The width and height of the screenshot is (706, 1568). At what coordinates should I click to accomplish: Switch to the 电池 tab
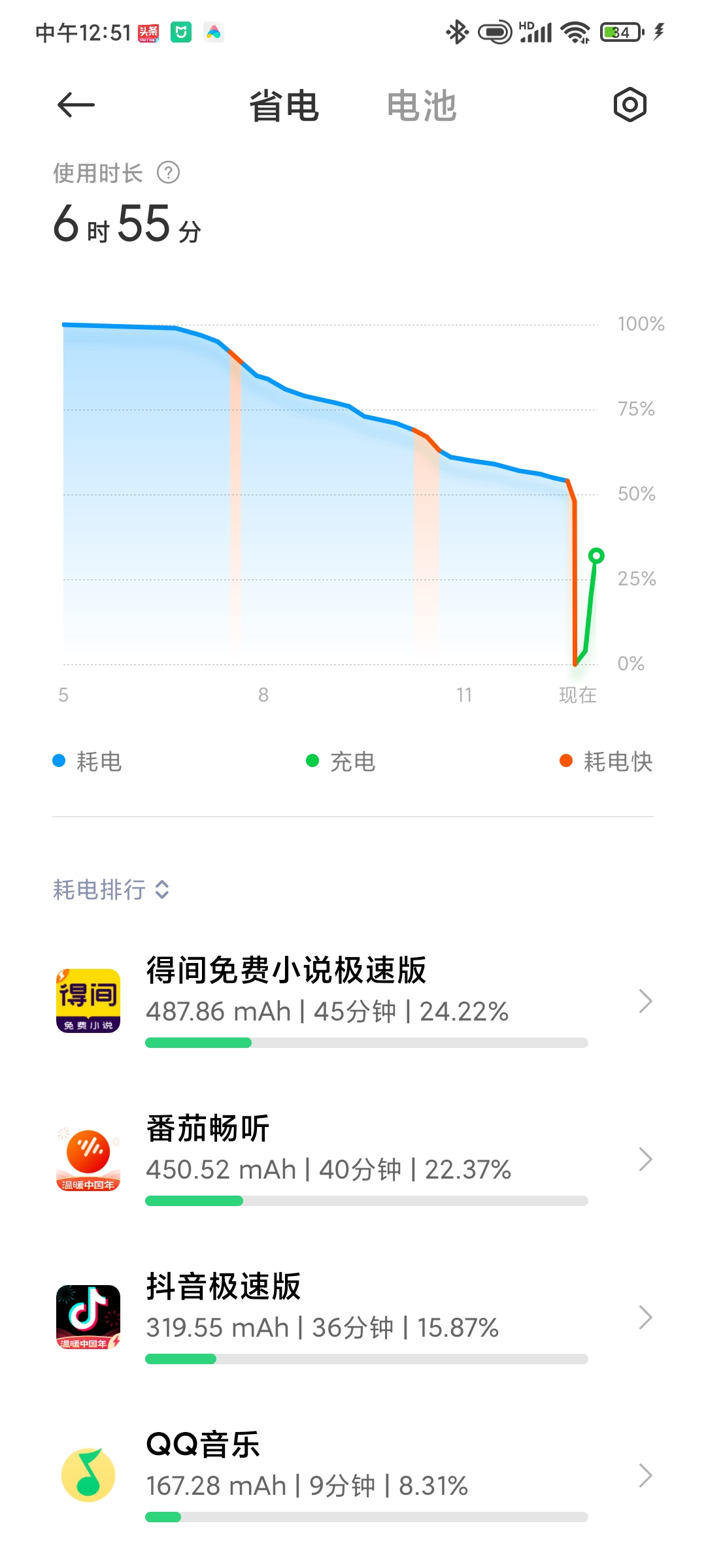[421, 106]
